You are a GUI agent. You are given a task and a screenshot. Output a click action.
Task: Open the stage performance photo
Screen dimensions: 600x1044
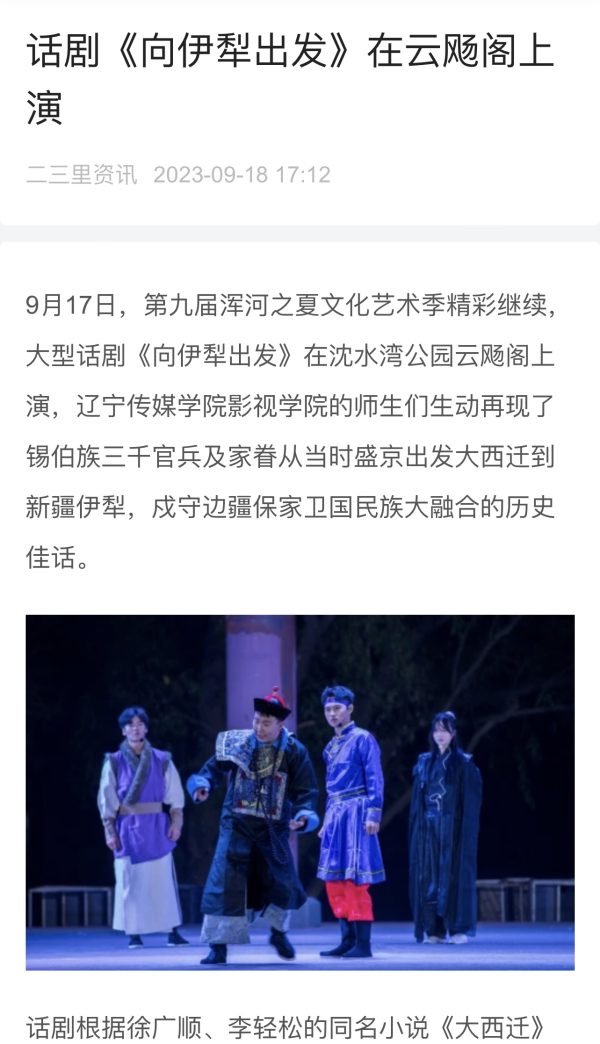coord(300,792)
